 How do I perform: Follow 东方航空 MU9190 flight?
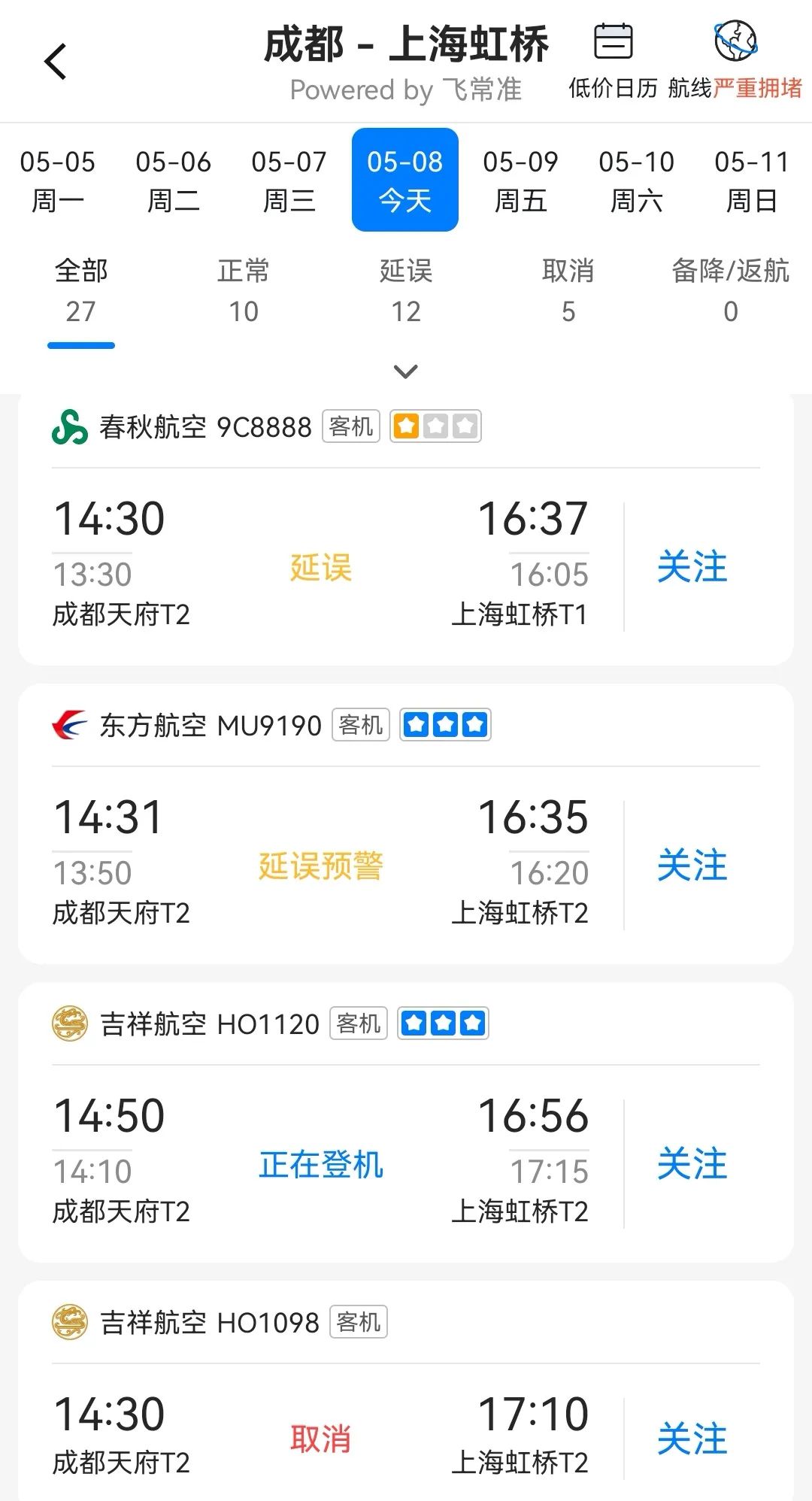[692, 866]
